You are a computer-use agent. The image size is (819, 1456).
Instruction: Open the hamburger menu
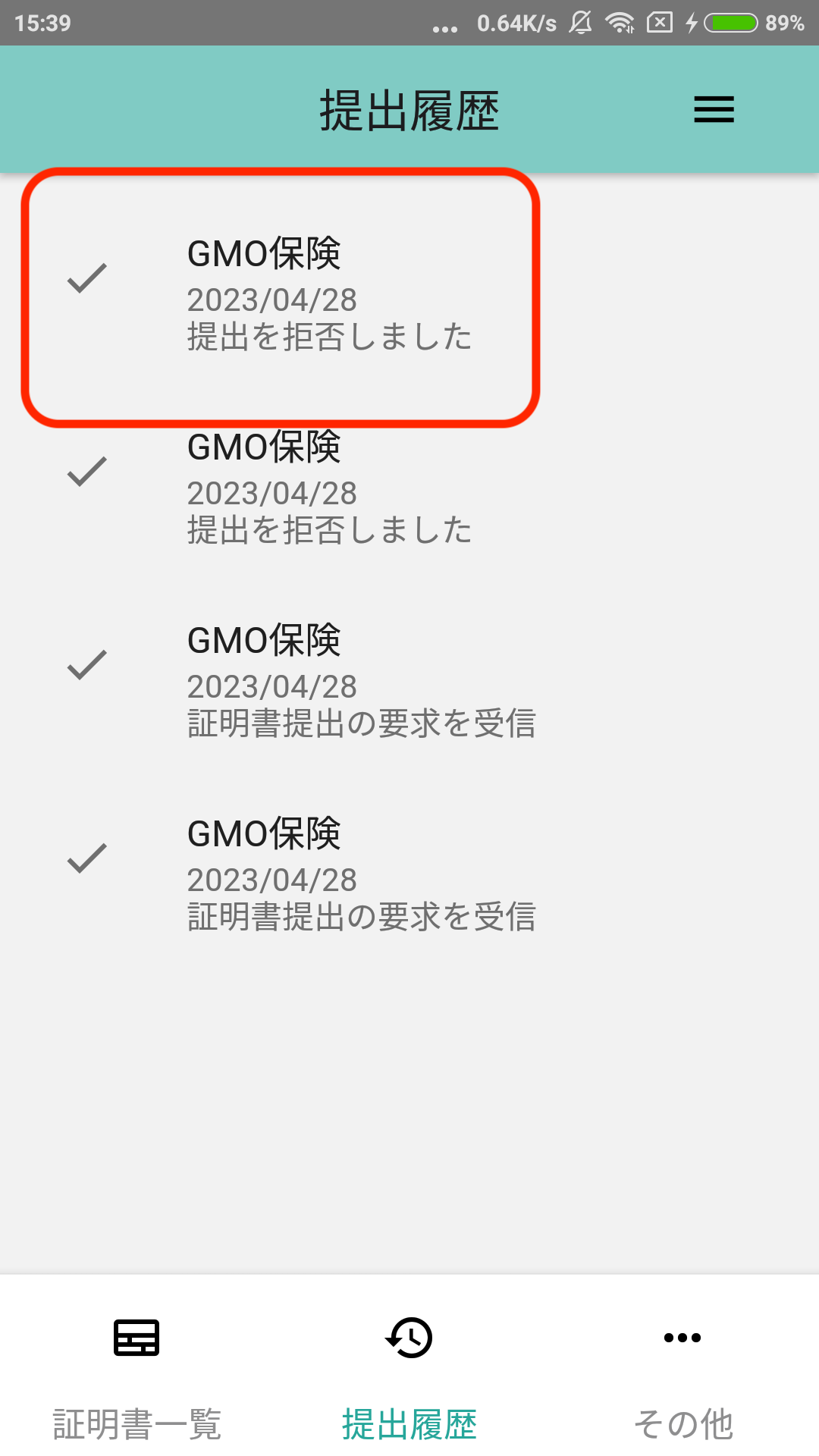[x=714, y=109]
